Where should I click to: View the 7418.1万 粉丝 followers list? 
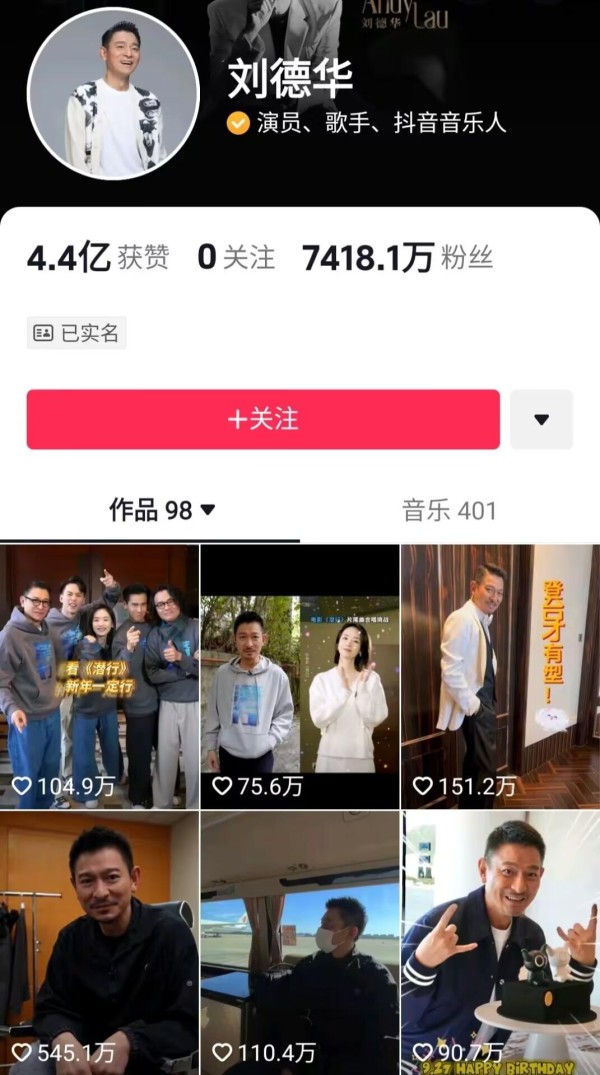[x=398, y=258]
